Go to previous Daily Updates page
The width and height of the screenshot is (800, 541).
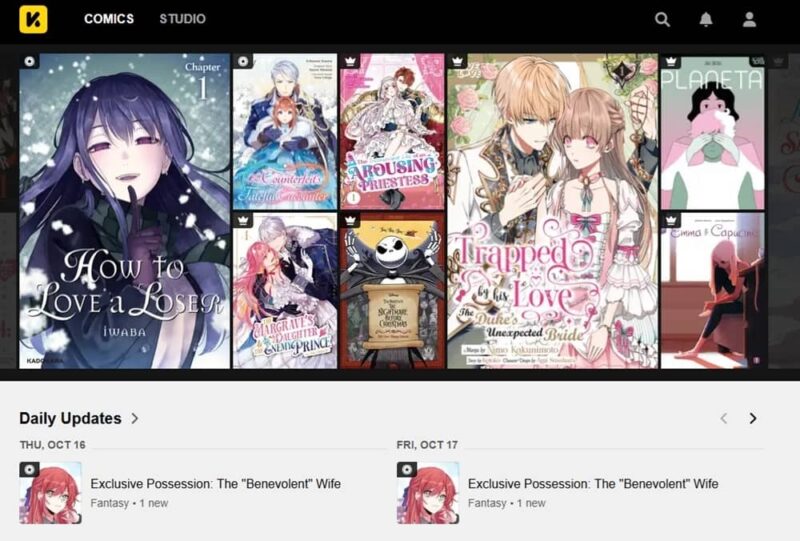coord(724,418)
